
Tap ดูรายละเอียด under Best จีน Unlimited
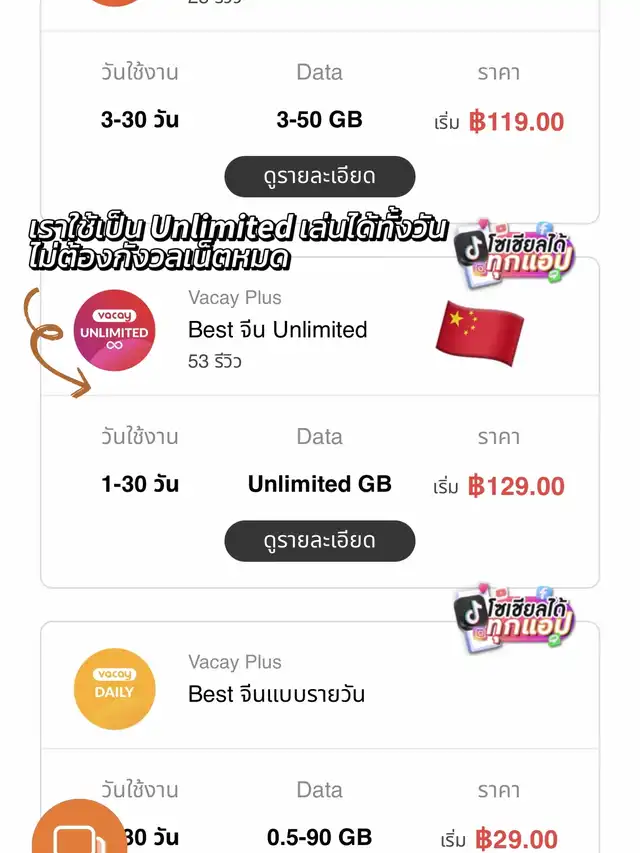click(x=319, y=541)
